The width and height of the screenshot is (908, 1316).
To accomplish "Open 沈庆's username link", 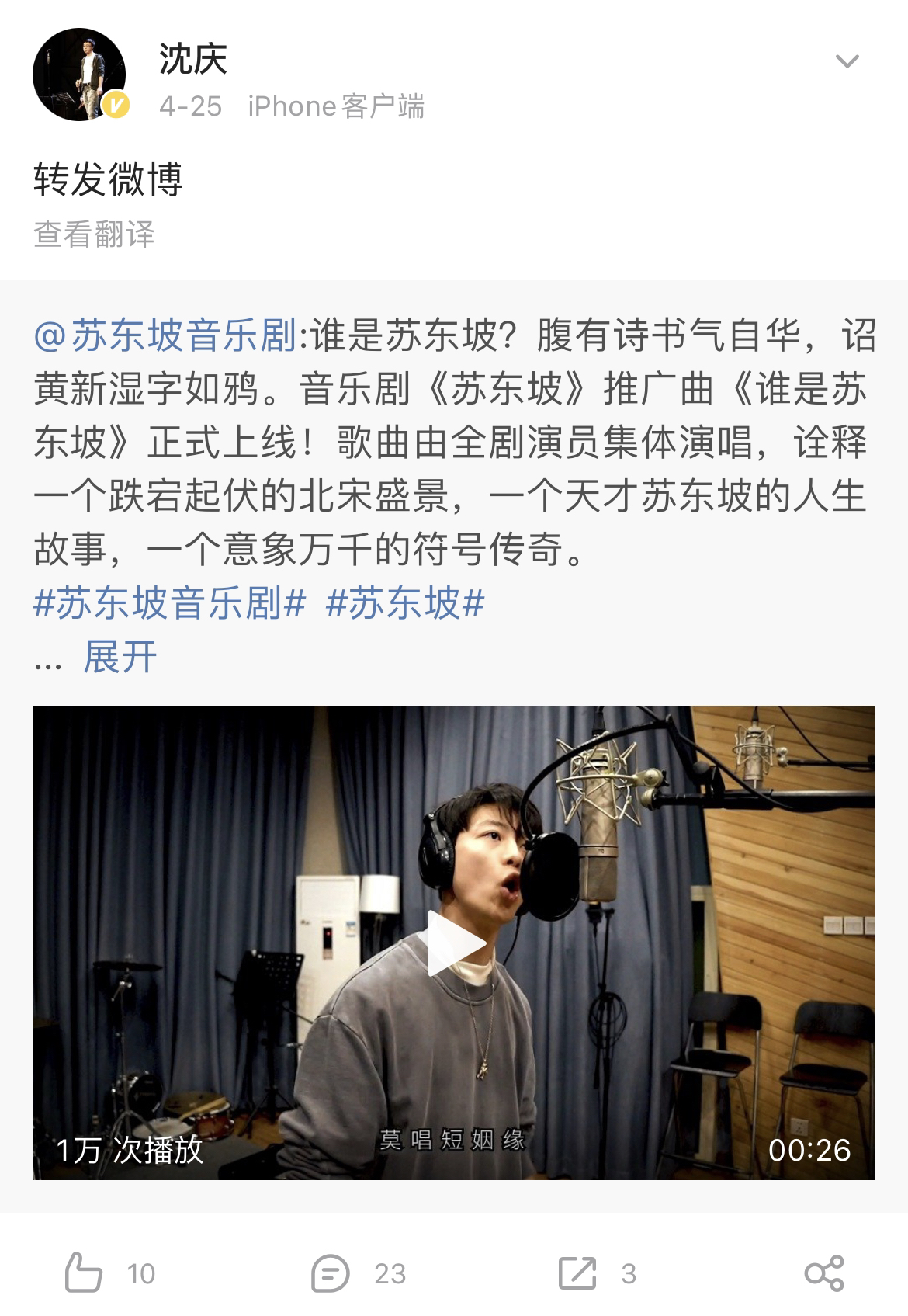I will click(192, 60).
